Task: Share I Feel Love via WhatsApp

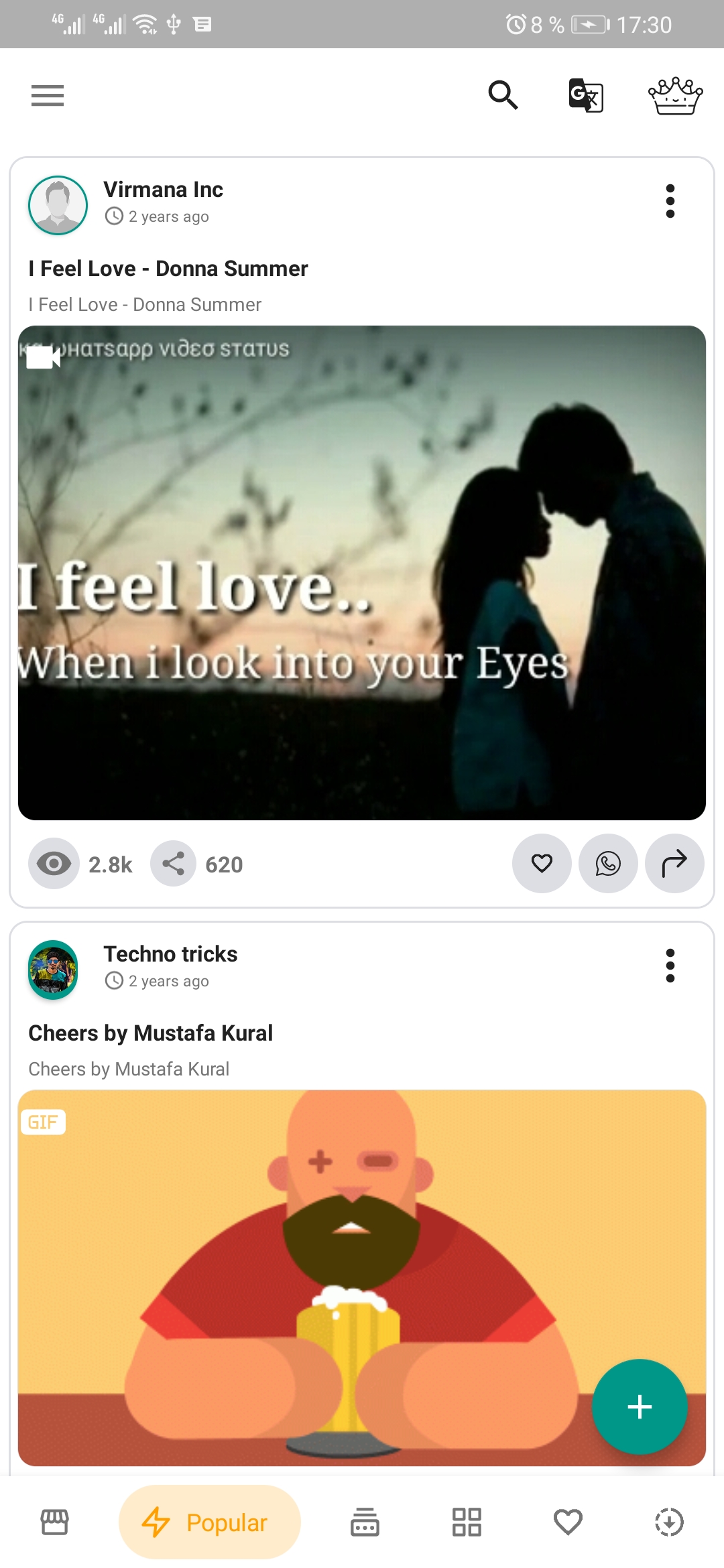Action: tap(608, 863)
